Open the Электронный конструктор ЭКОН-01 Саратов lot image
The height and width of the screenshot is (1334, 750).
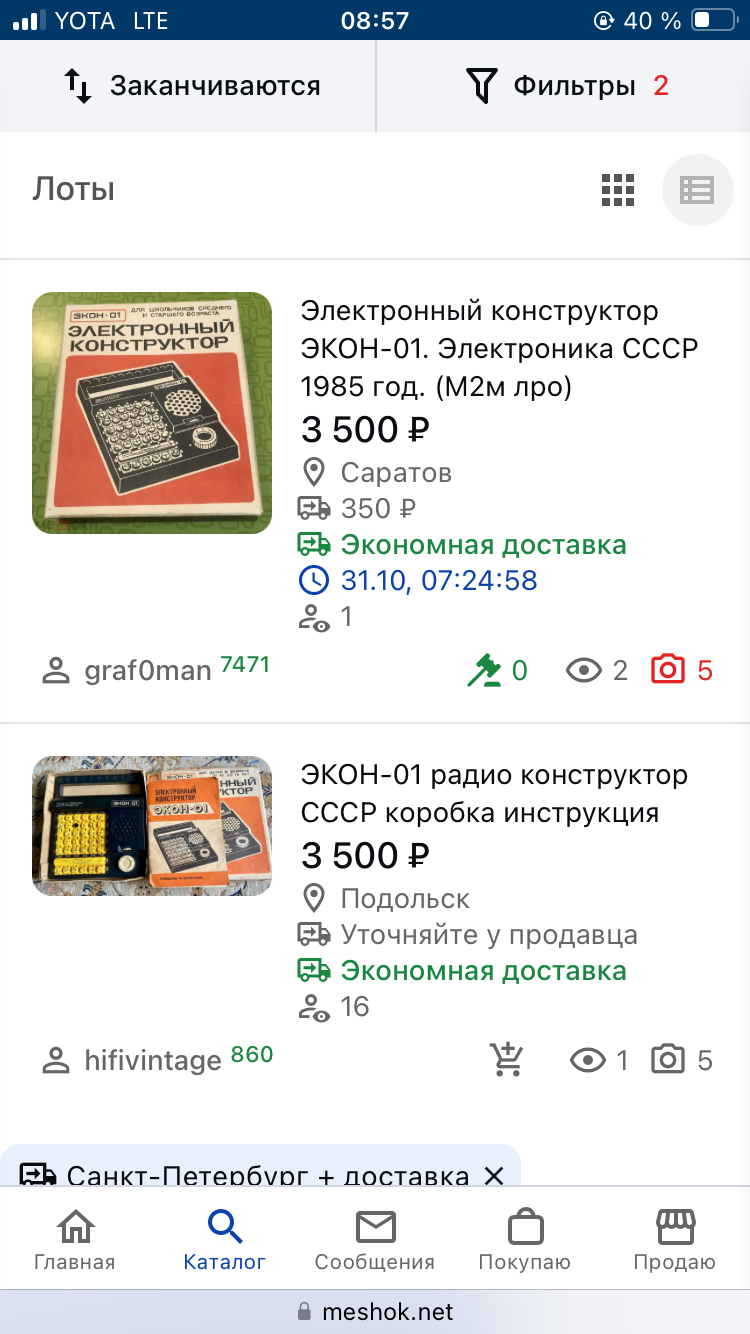152,413
